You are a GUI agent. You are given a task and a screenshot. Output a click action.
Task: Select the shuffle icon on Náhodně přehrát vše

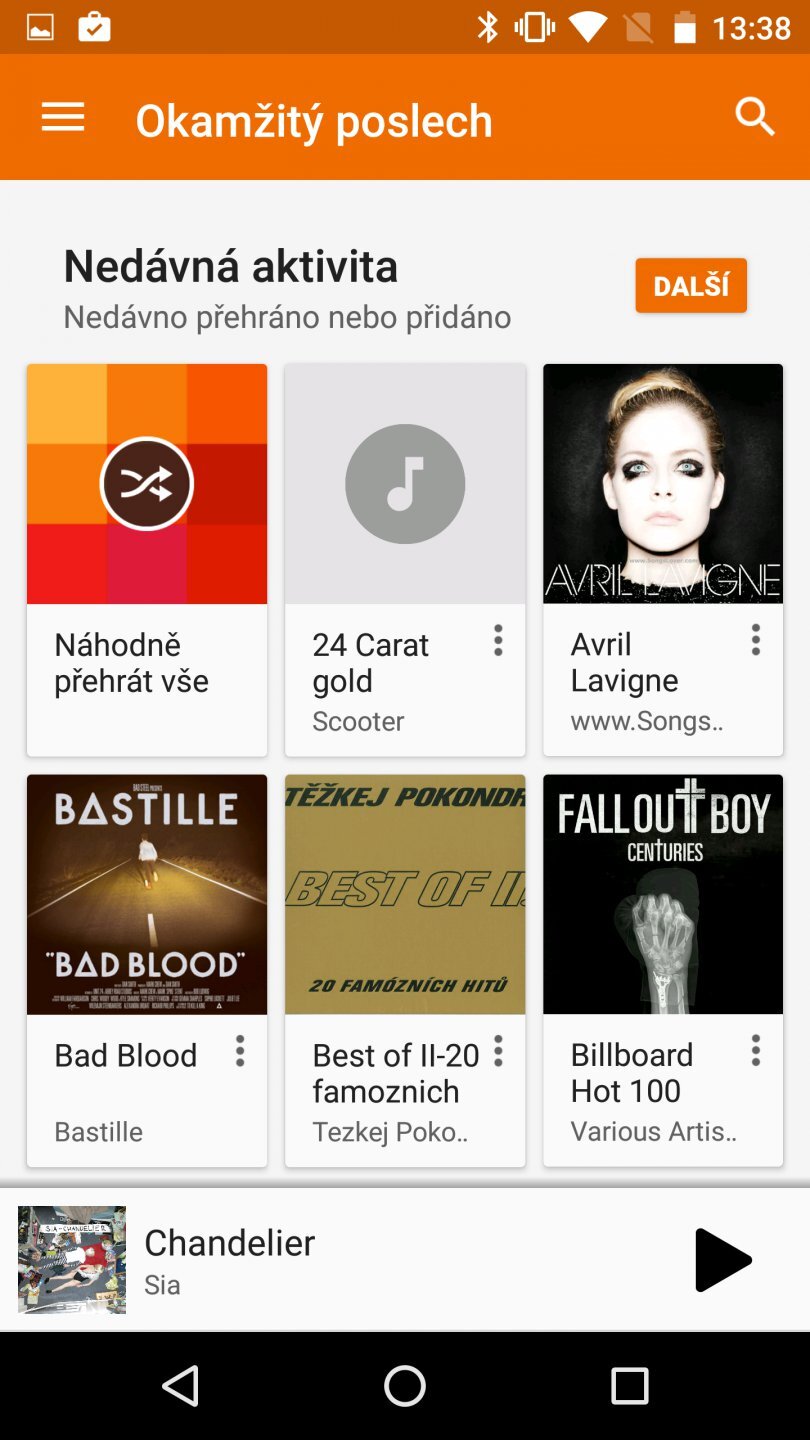click(x=146, y=483)
